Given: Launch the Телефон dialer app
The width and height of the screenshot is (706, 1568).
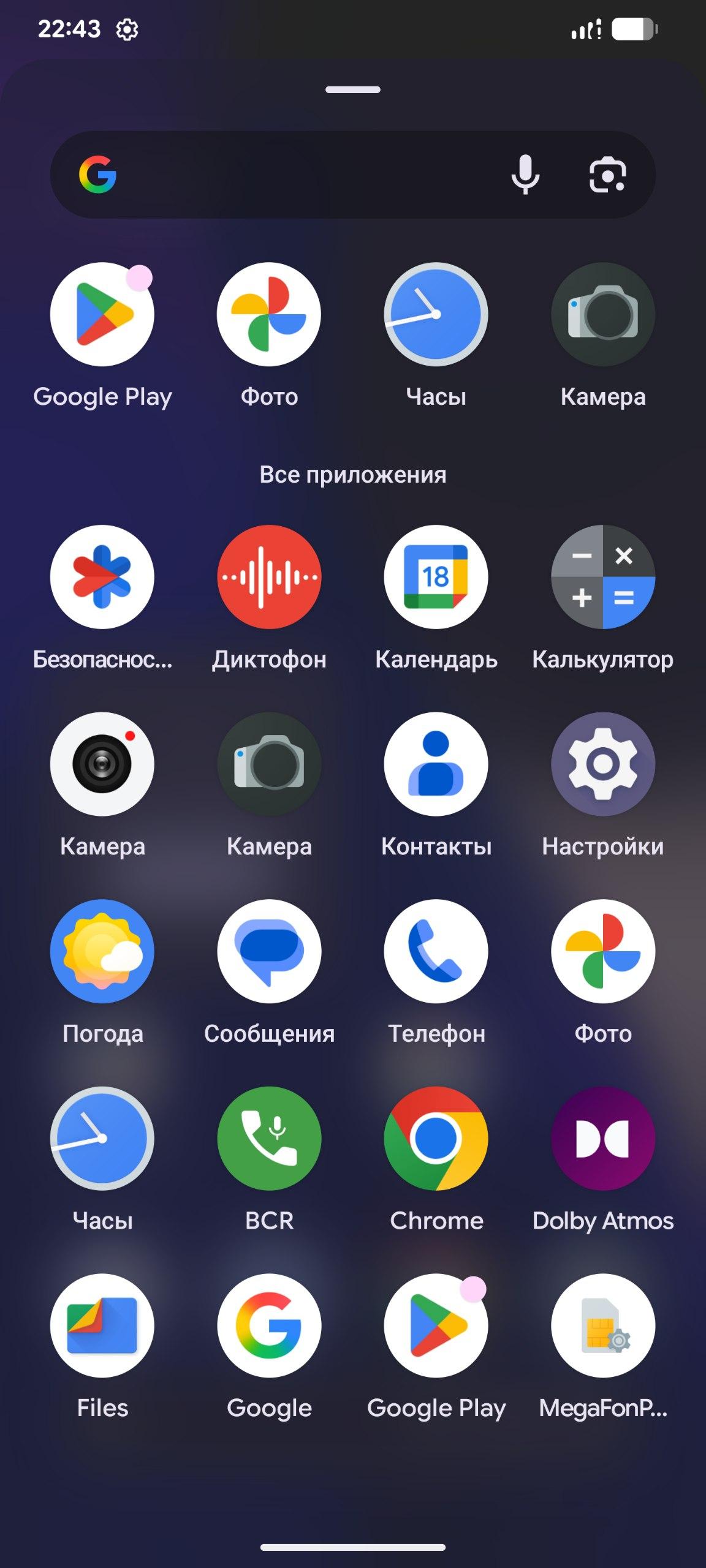Looking at the screenshot, I should click(436, 951).
